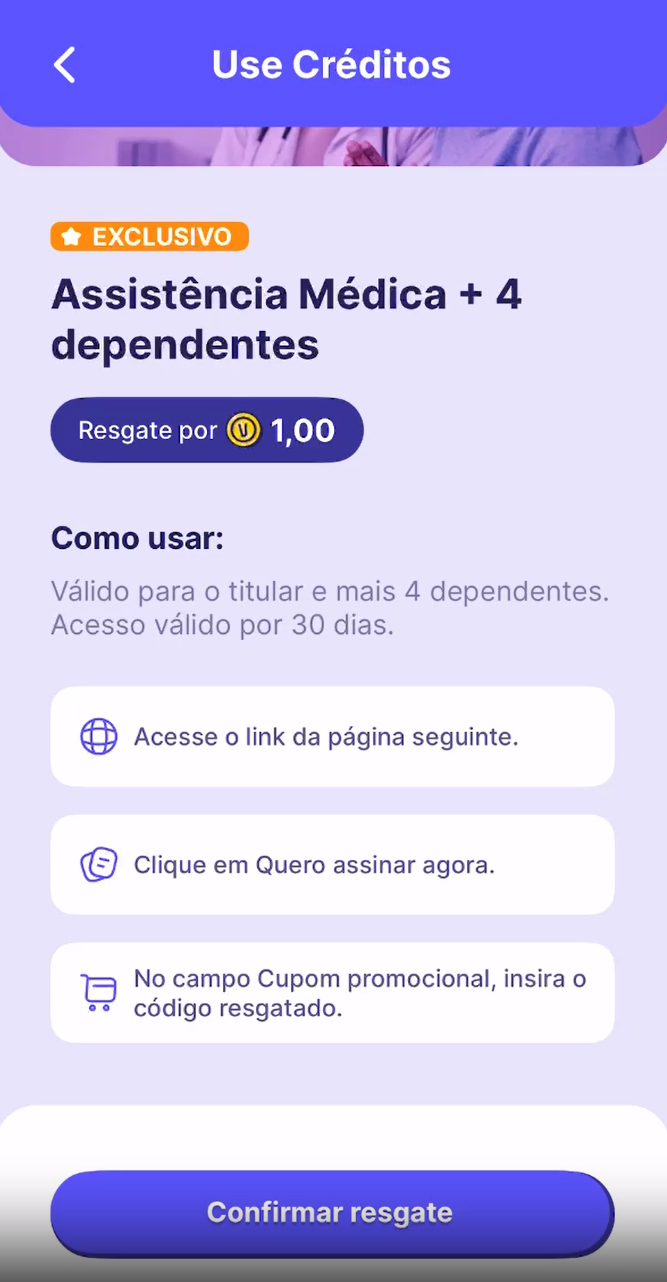
Task: Tap the Confirmar resgate button
Action: point(331,1212)
